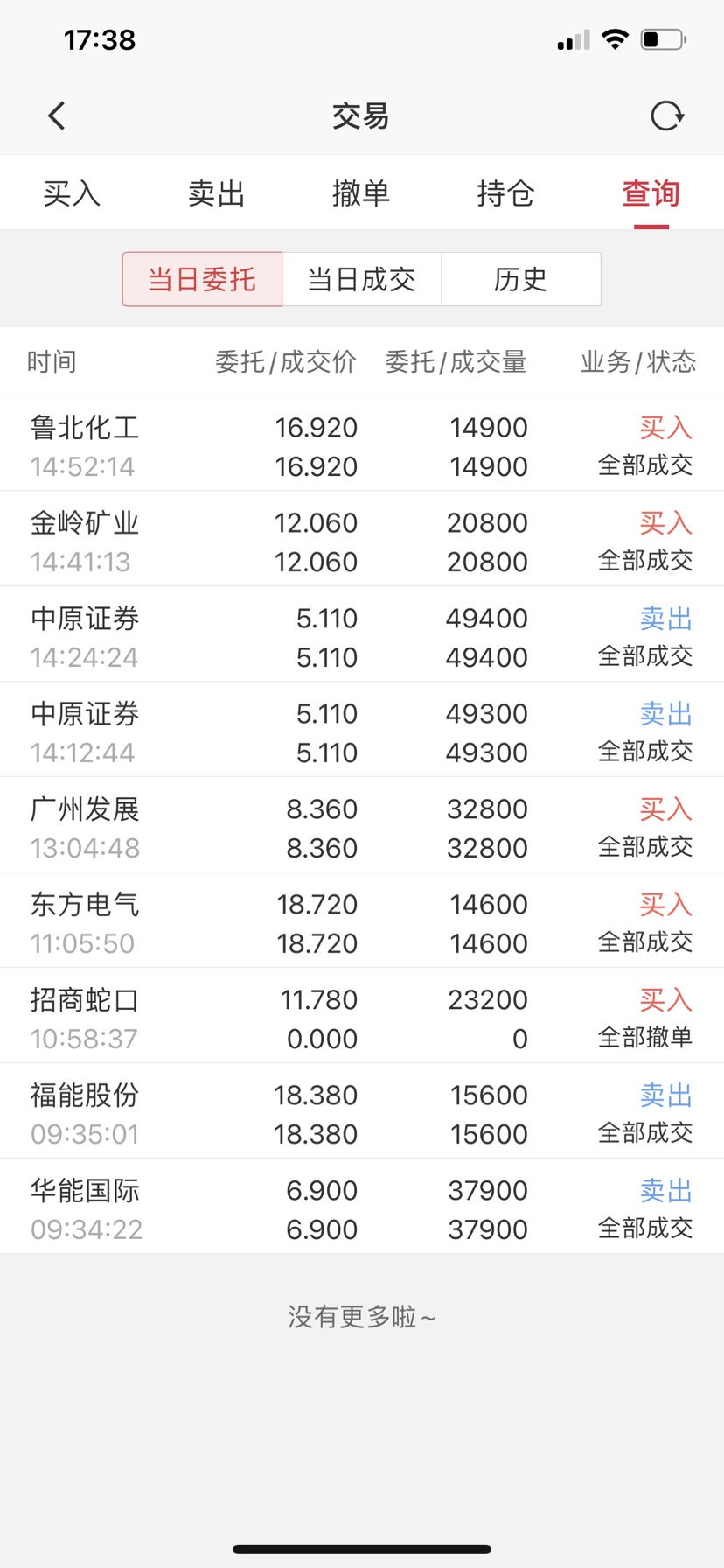724x1568 pixels.
Task: Open the 广州发展 order entry
Action: [x=362, y=825]
